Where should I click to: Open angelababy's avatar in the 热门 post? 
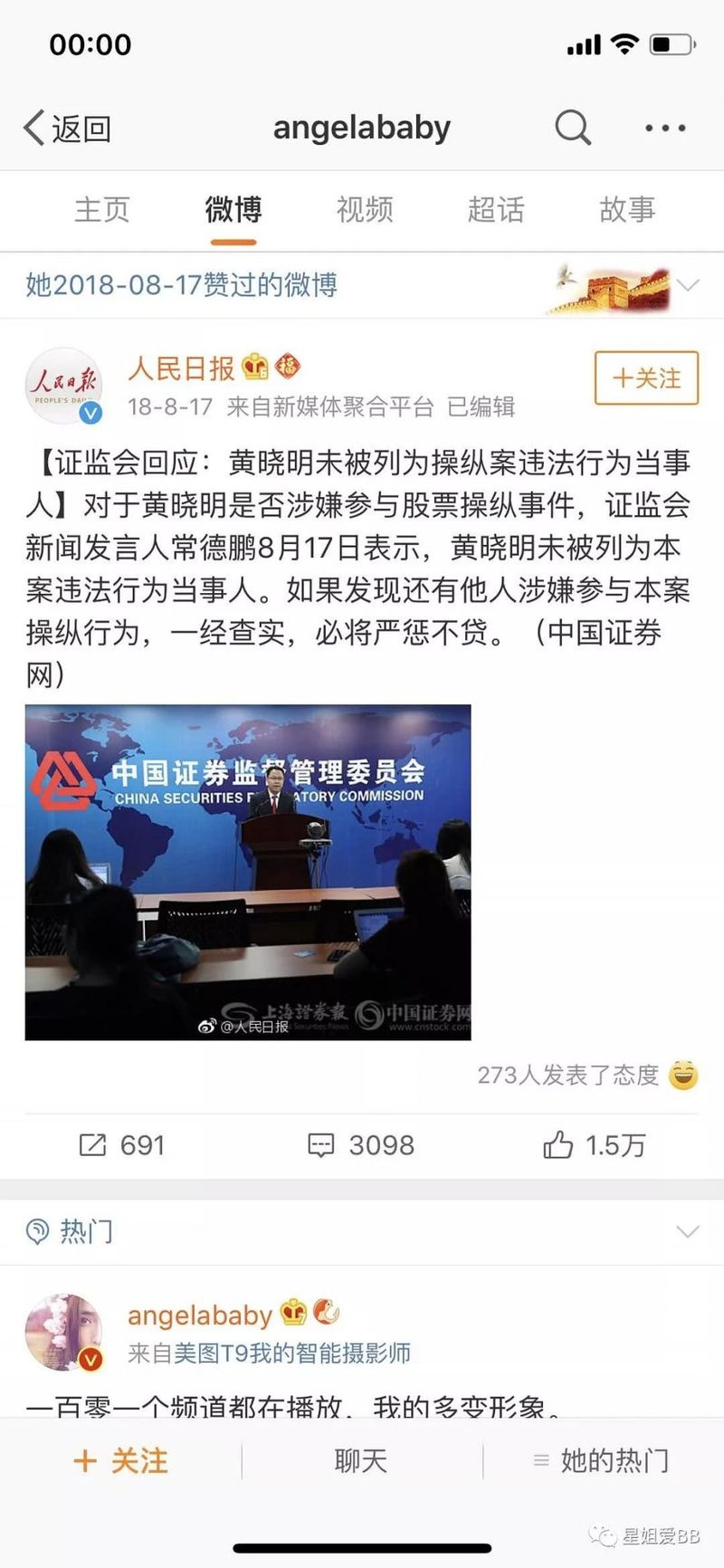(x=63, y=1333)
